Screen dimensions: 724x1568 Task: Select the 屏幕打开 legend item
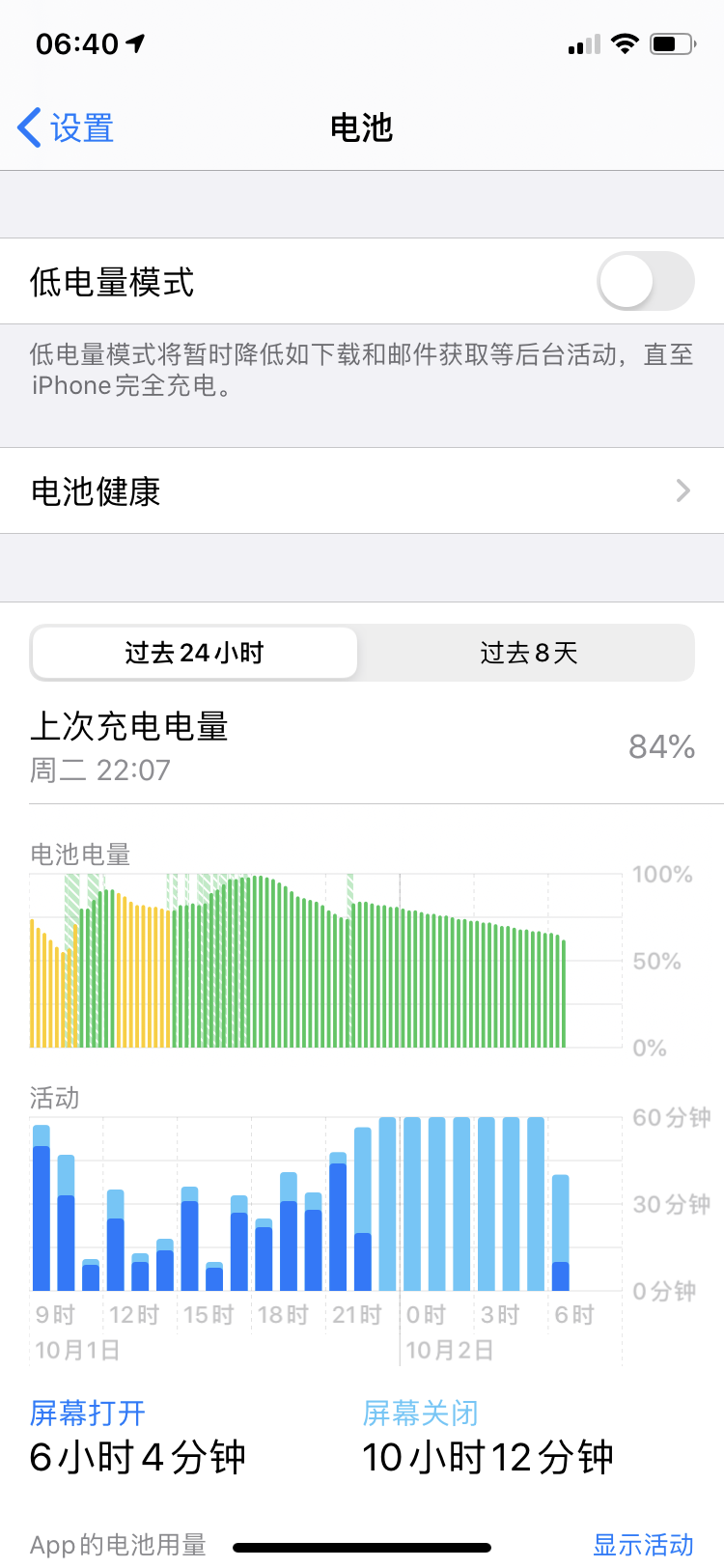(87, 1413)
